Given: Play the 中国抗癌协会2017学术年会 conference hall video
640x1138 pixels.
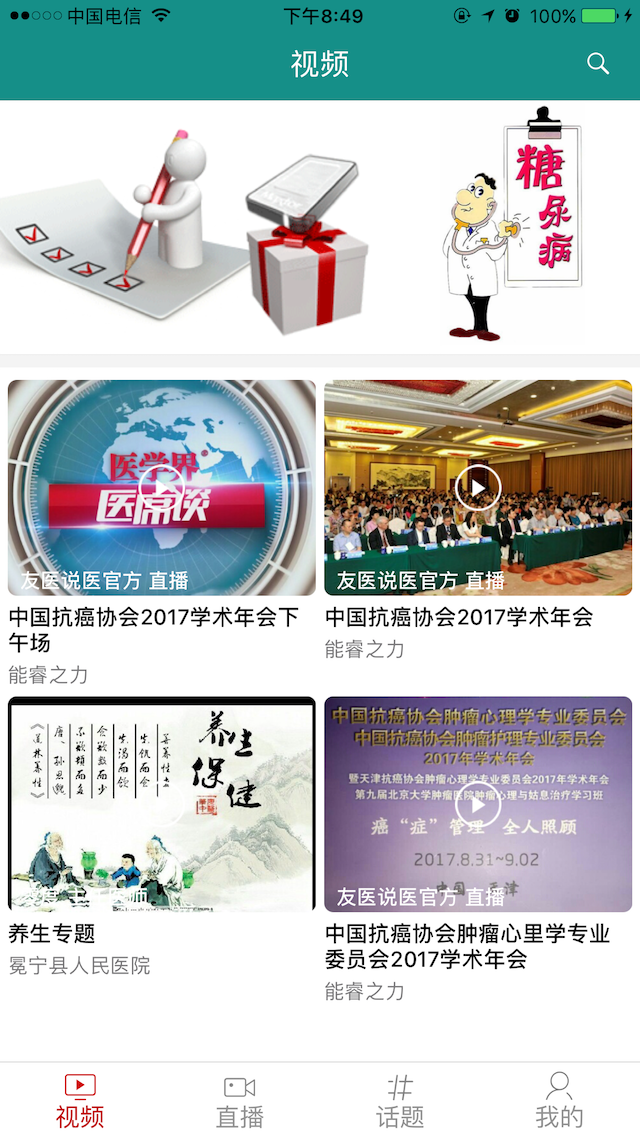Looking at the screenshot, I should point(478,487).
